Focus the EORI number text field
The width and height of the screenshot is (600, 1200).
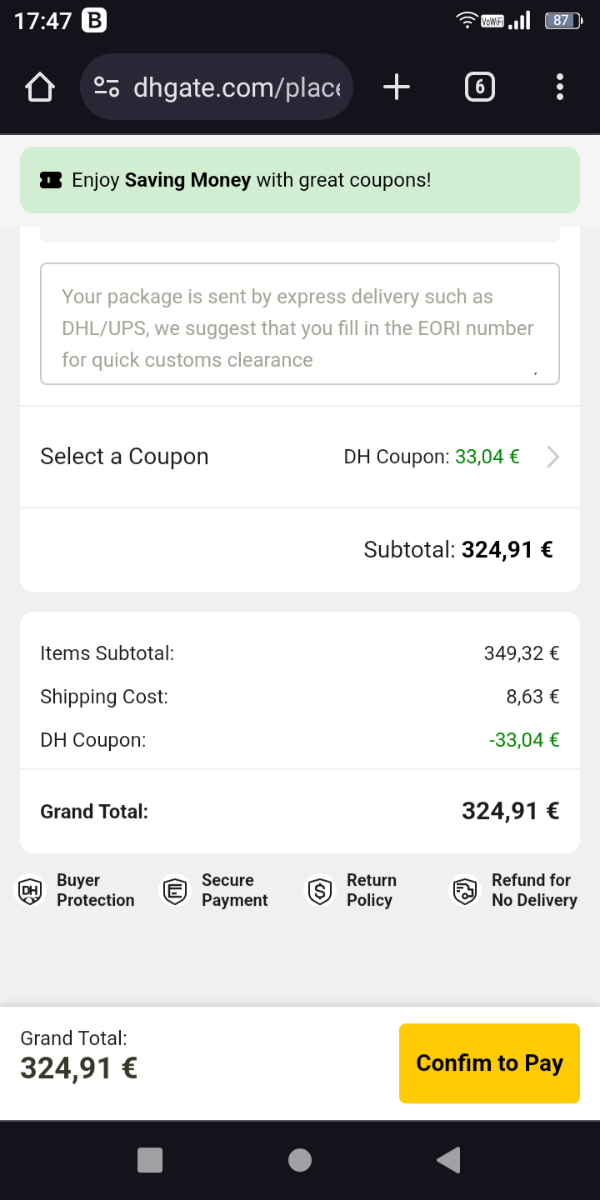tap(300, 324)
